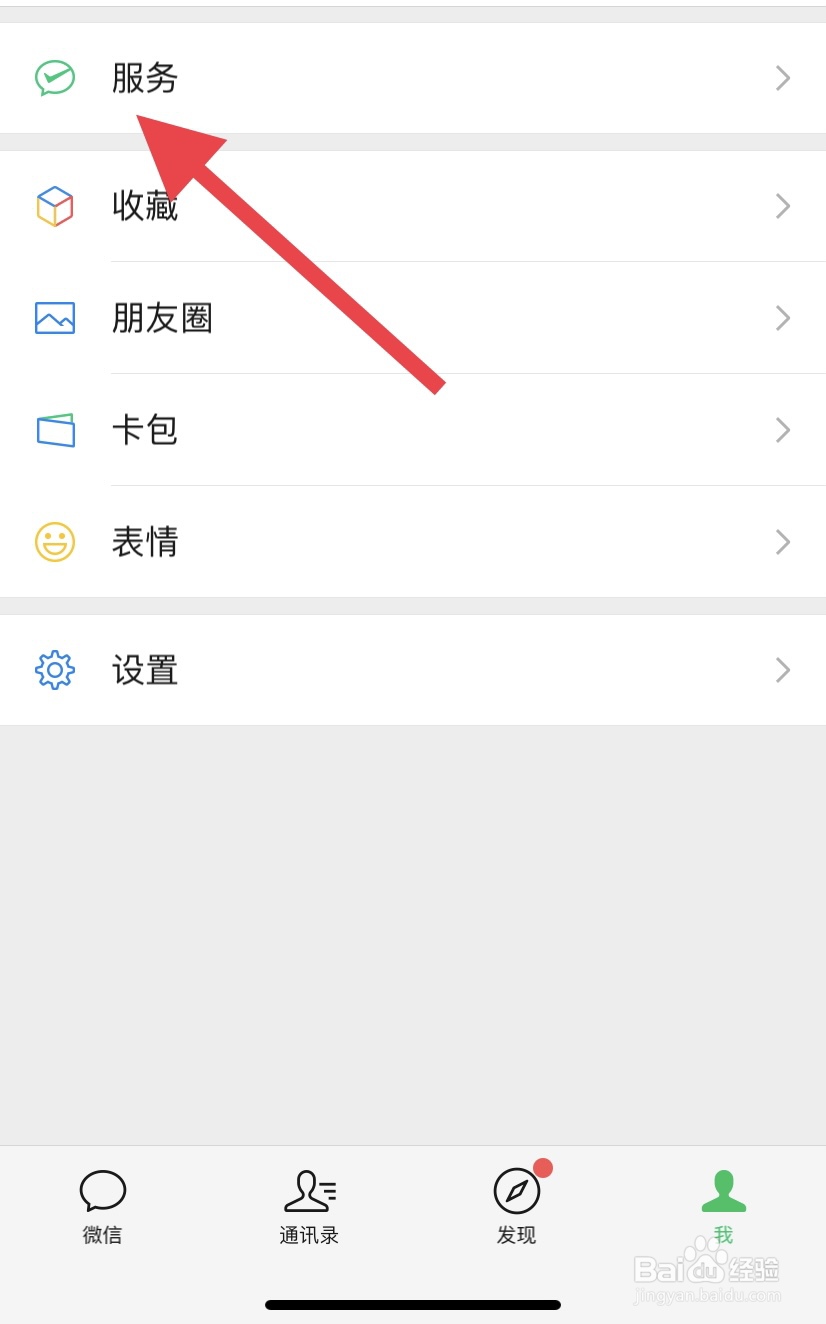Tap the green Me profile icon
The image size is (826, 1324).
click(x=723, y=1191)
